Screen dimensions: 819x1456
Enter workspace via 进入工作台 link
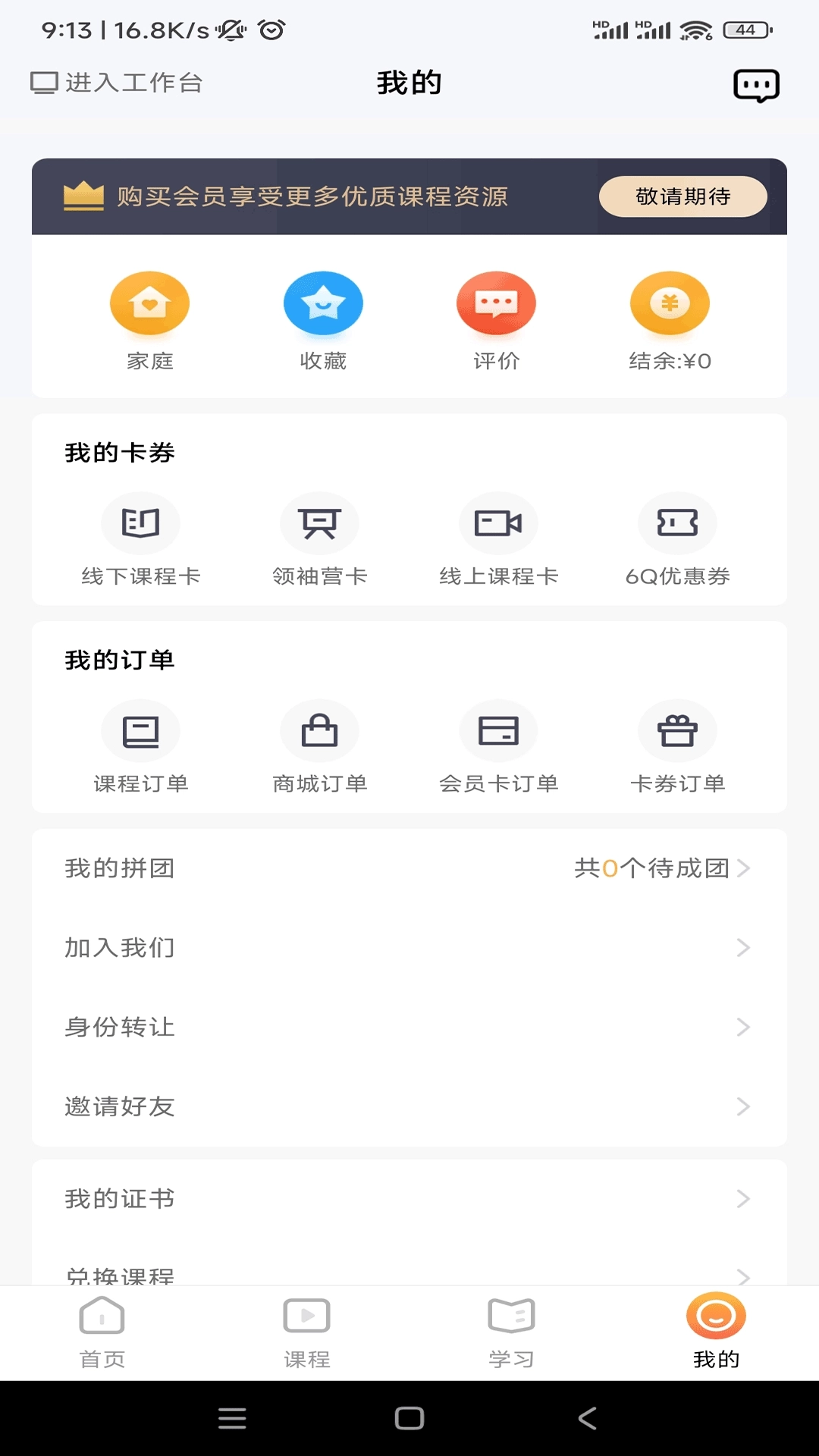118,83
